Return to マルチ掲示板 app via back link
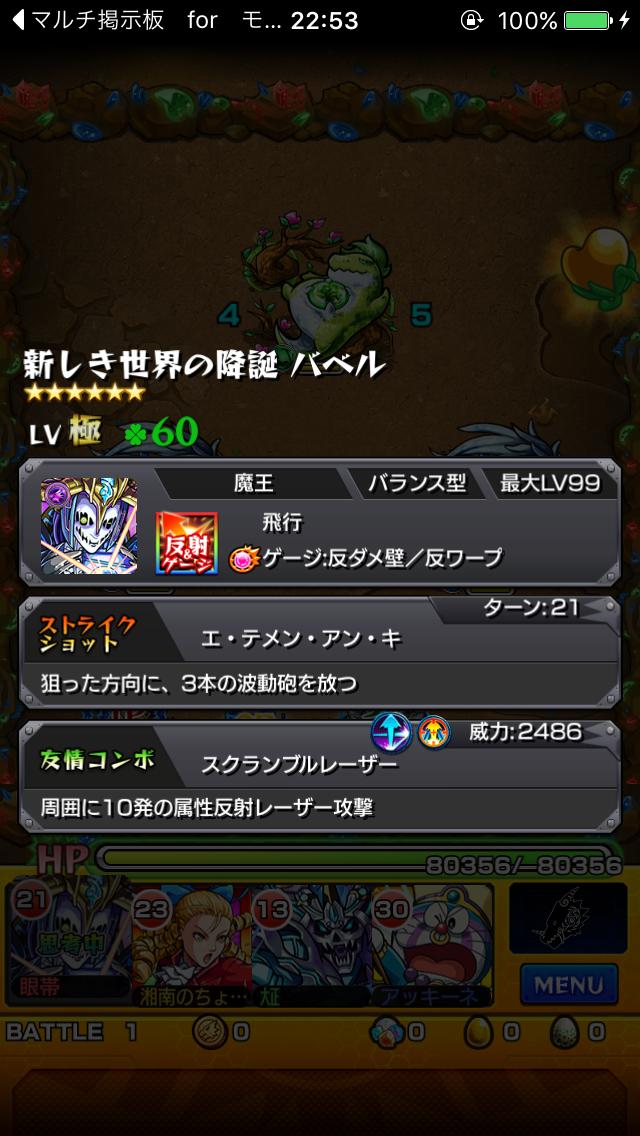The image size is (640, 1136). (90, 20)
